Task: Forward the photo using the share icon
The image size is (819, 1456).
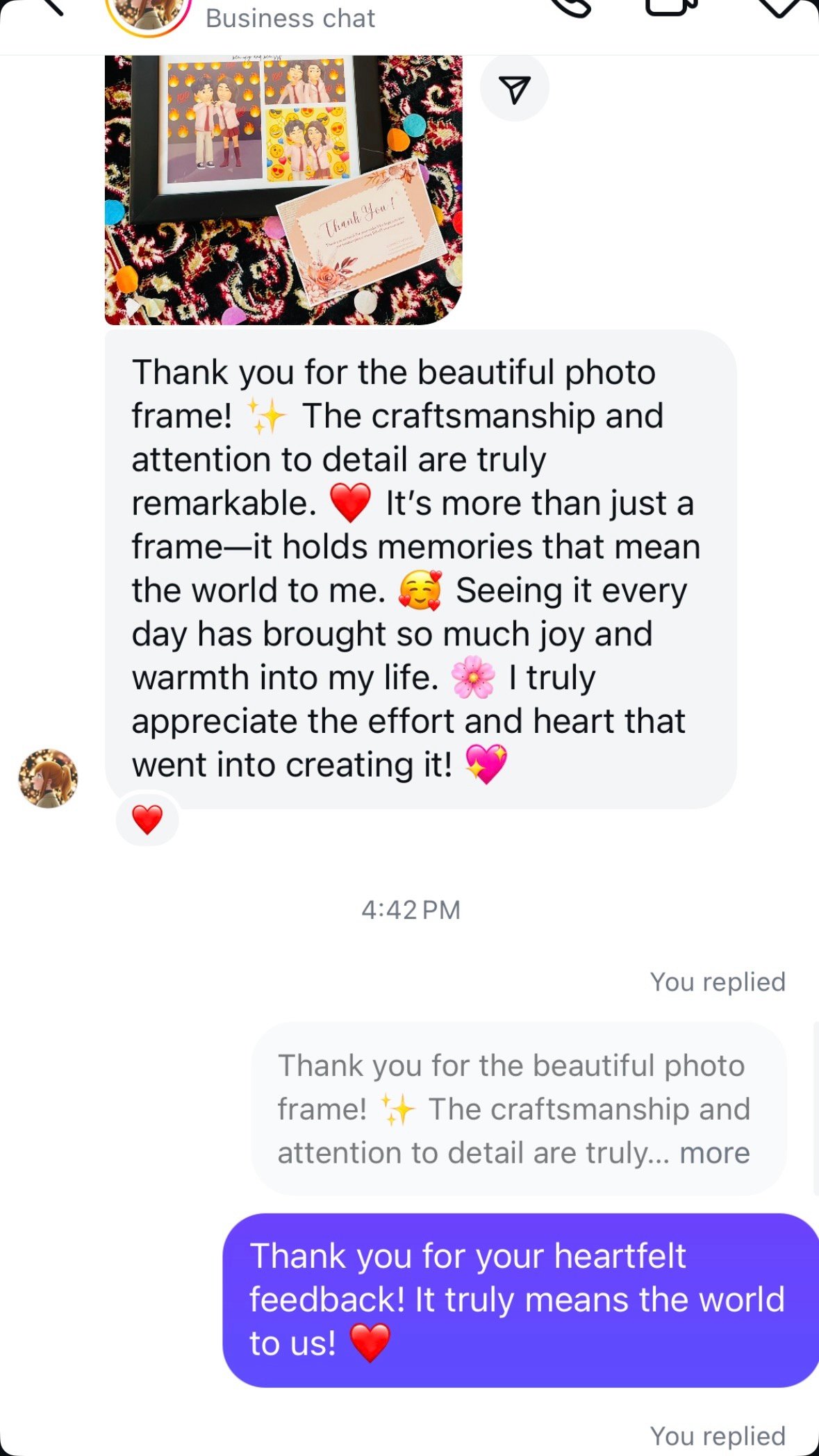Action: [x=514, y=89]
